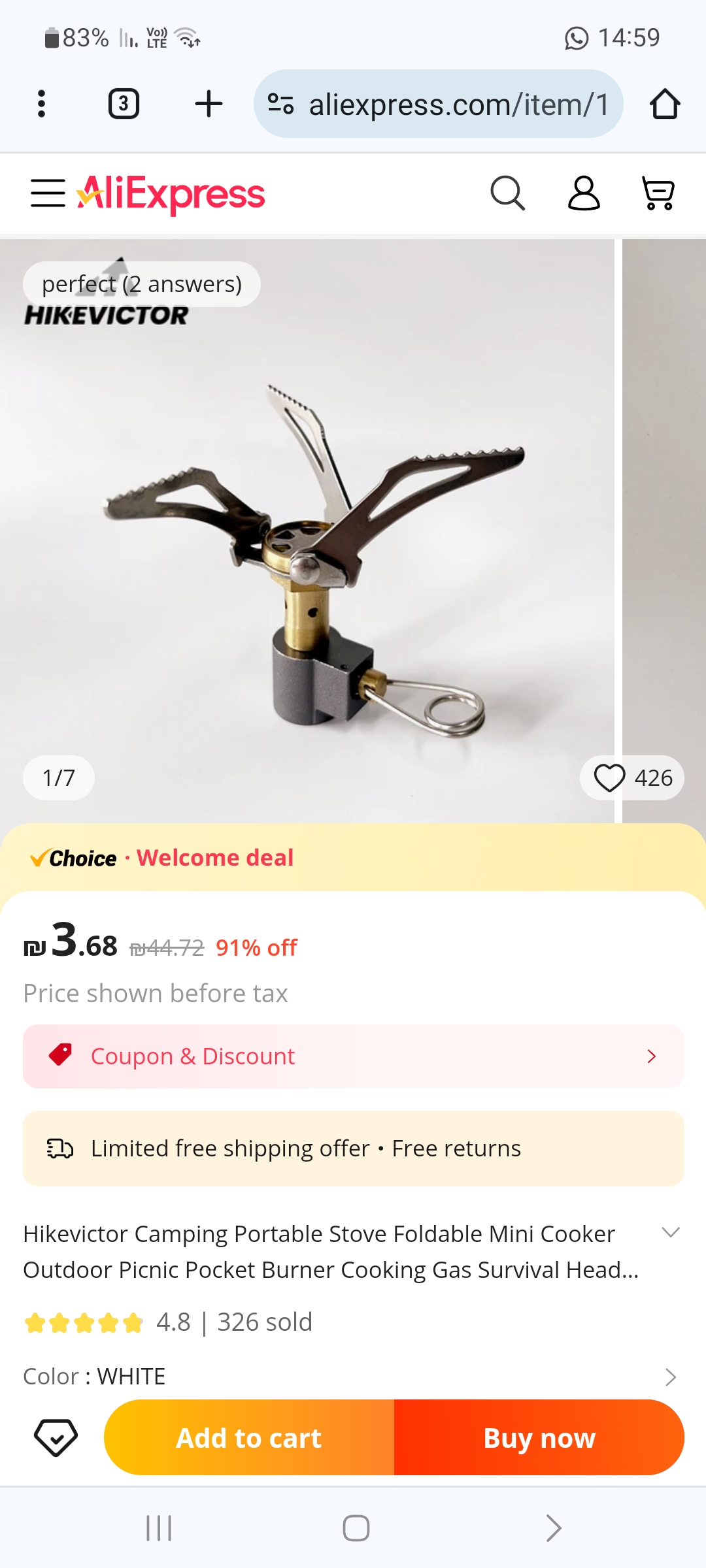
Task: Go to the browser home page
Action: click(665, 104)
